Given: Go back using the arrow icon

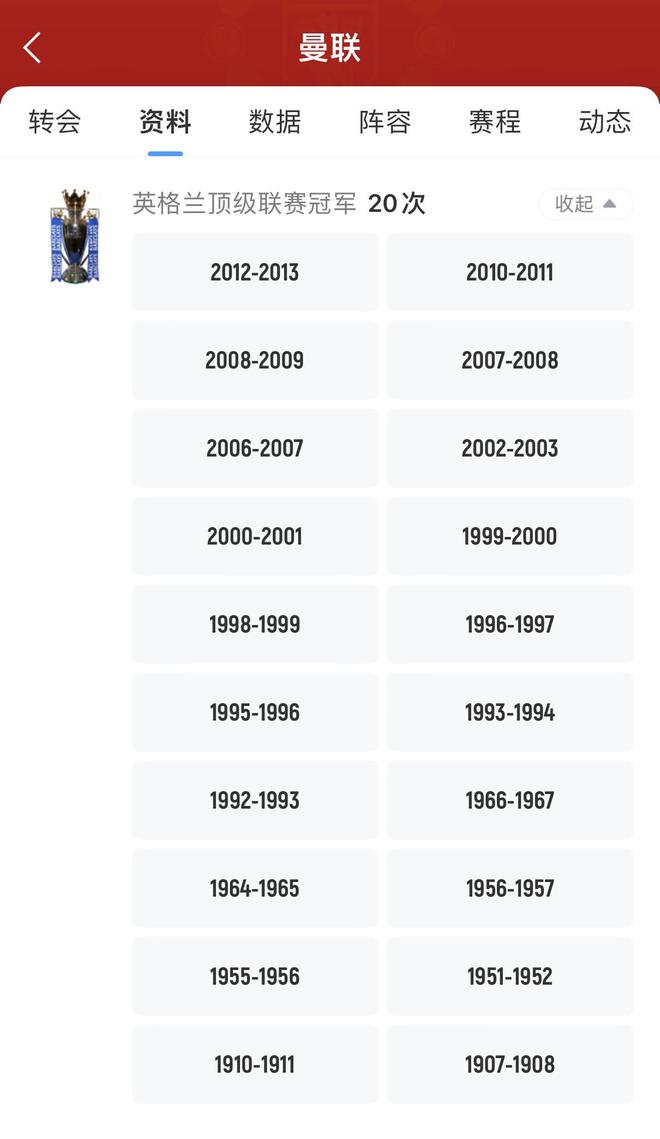Looking at the screenshot, I should pos(33,47).
